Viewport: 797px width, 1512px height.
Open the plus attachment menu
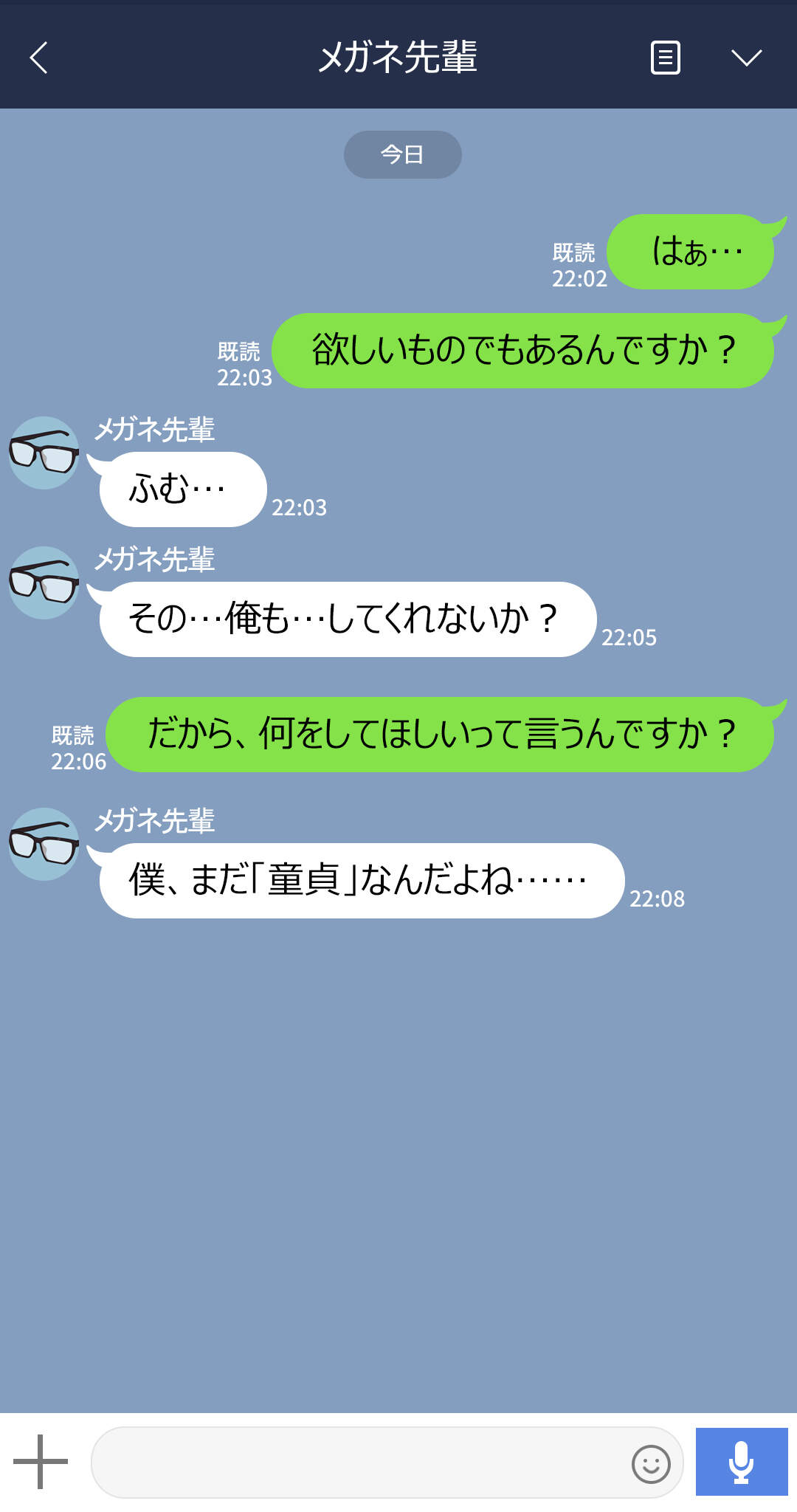tap(41, 1461)
